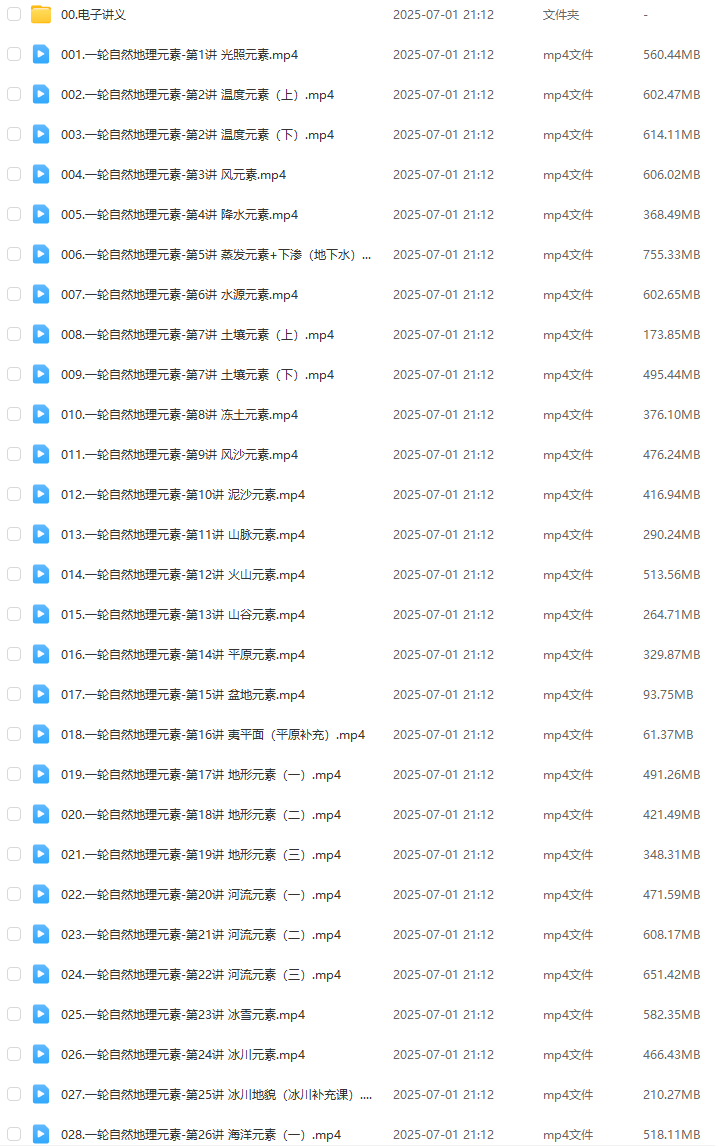Open video 014 第12讲 火山元素.mp4

click(183, 575)
